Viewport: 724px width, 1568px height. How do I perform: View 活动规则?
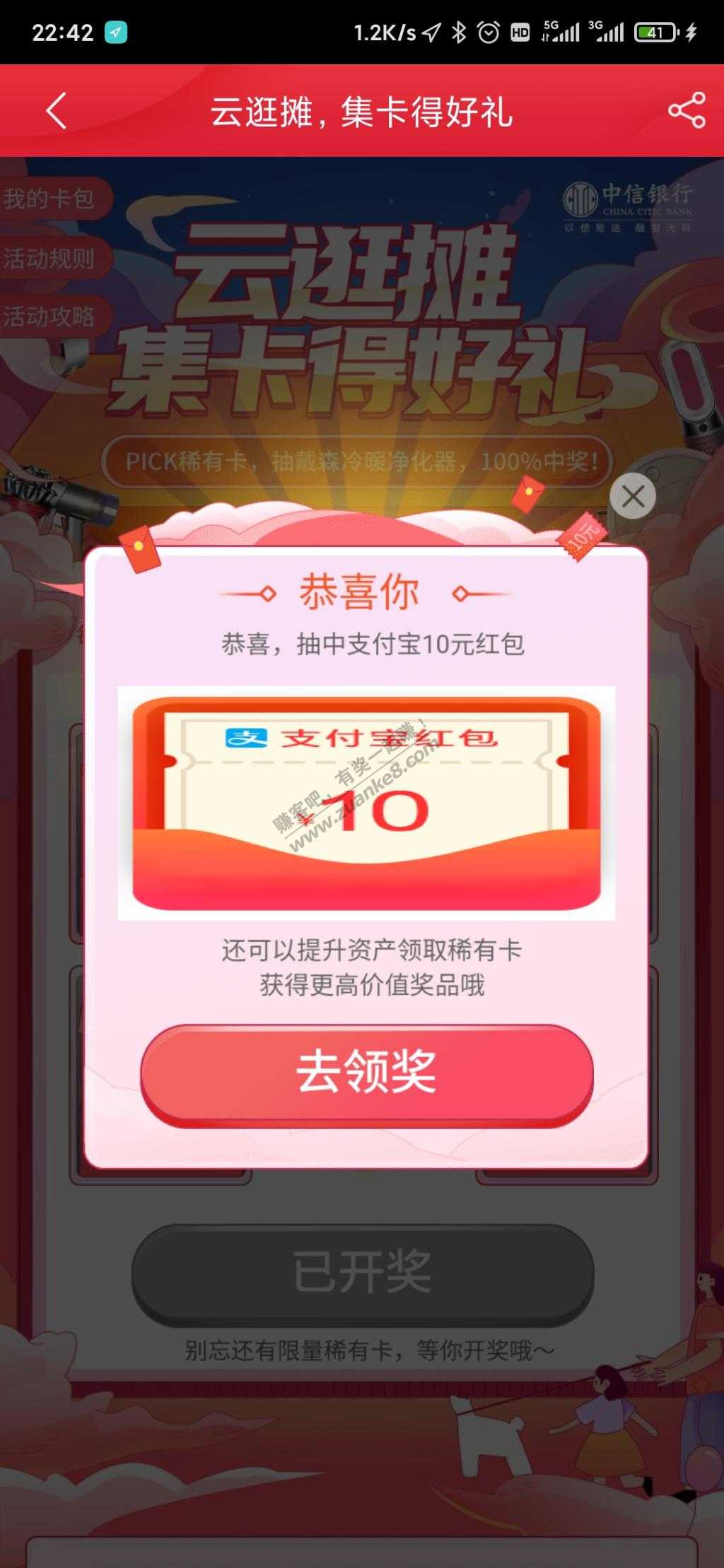pos(51,258)
